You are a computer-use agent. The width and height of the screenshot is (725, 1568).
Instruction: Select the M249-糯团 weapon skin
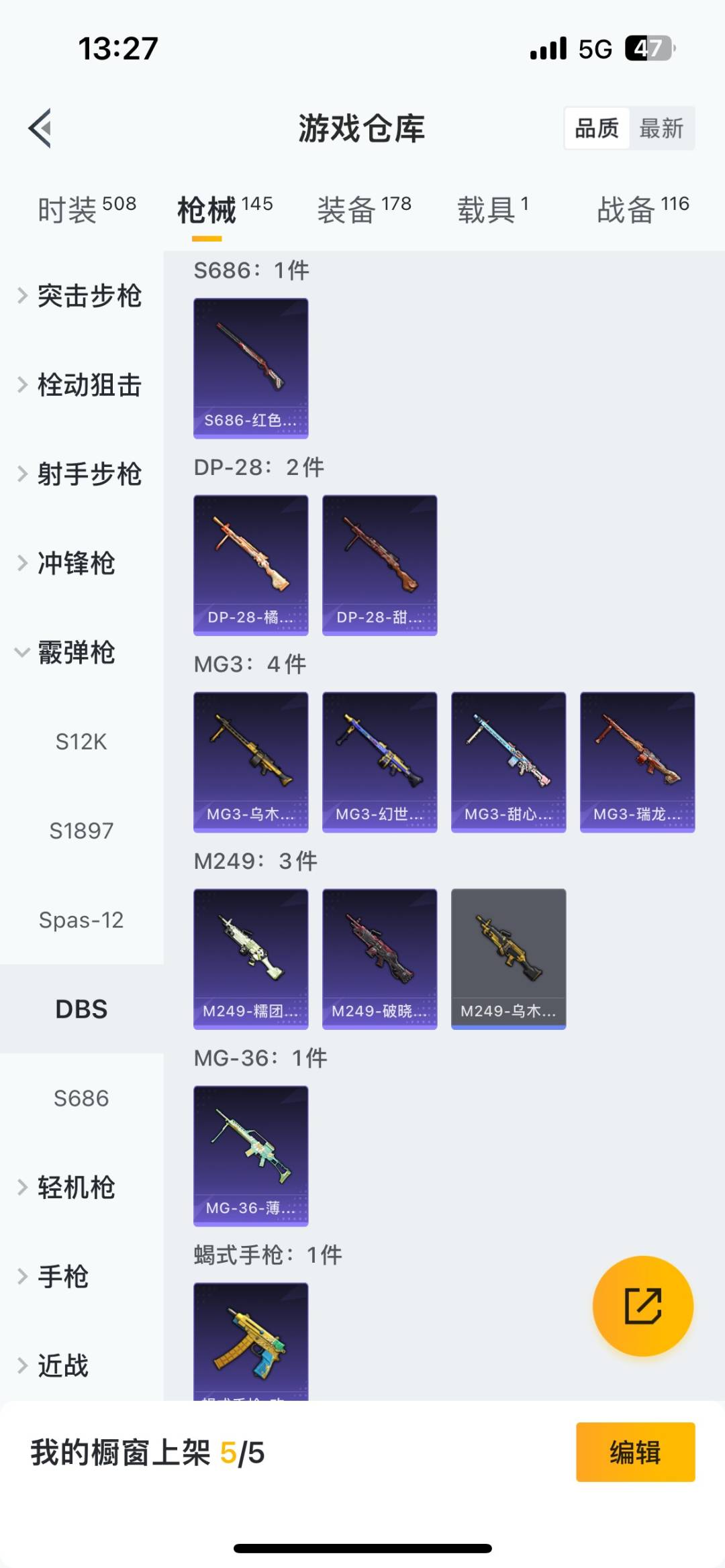(x=250, y=958)
